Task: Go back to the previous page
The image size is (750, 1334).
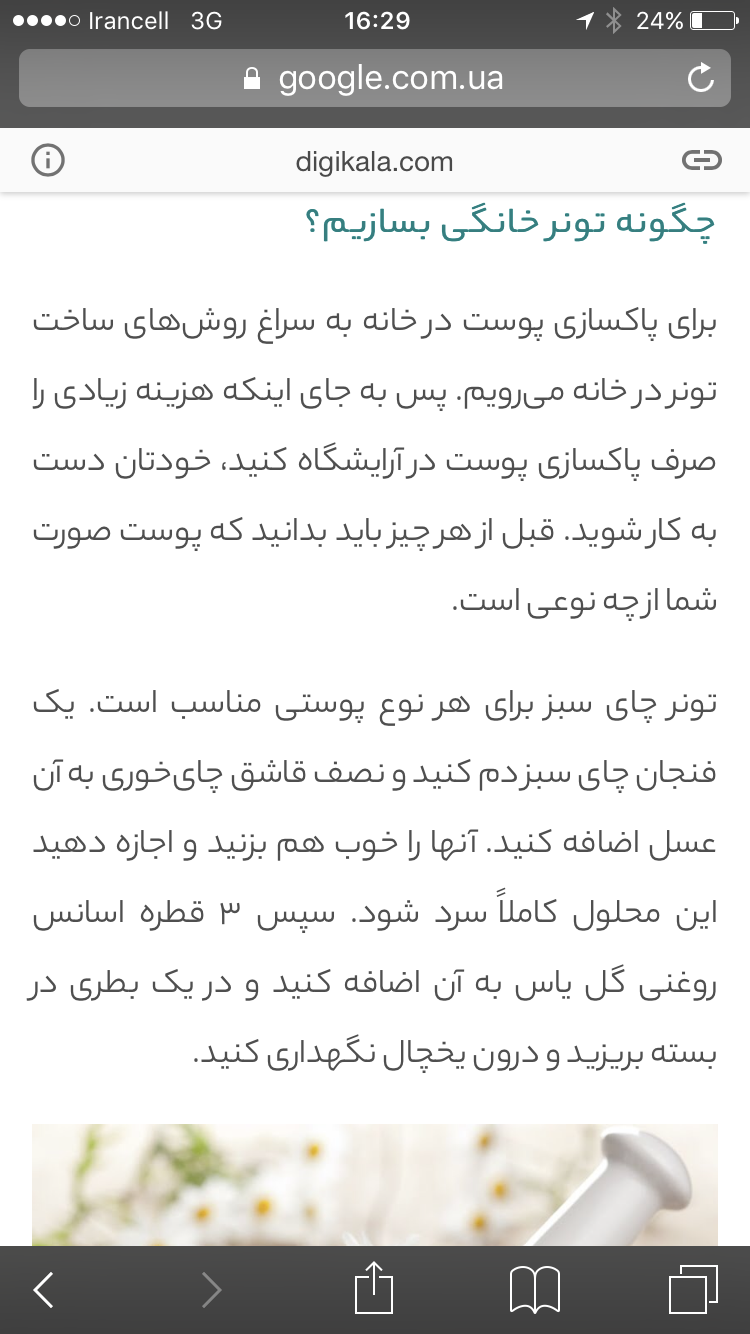Action: (44, 1290)
